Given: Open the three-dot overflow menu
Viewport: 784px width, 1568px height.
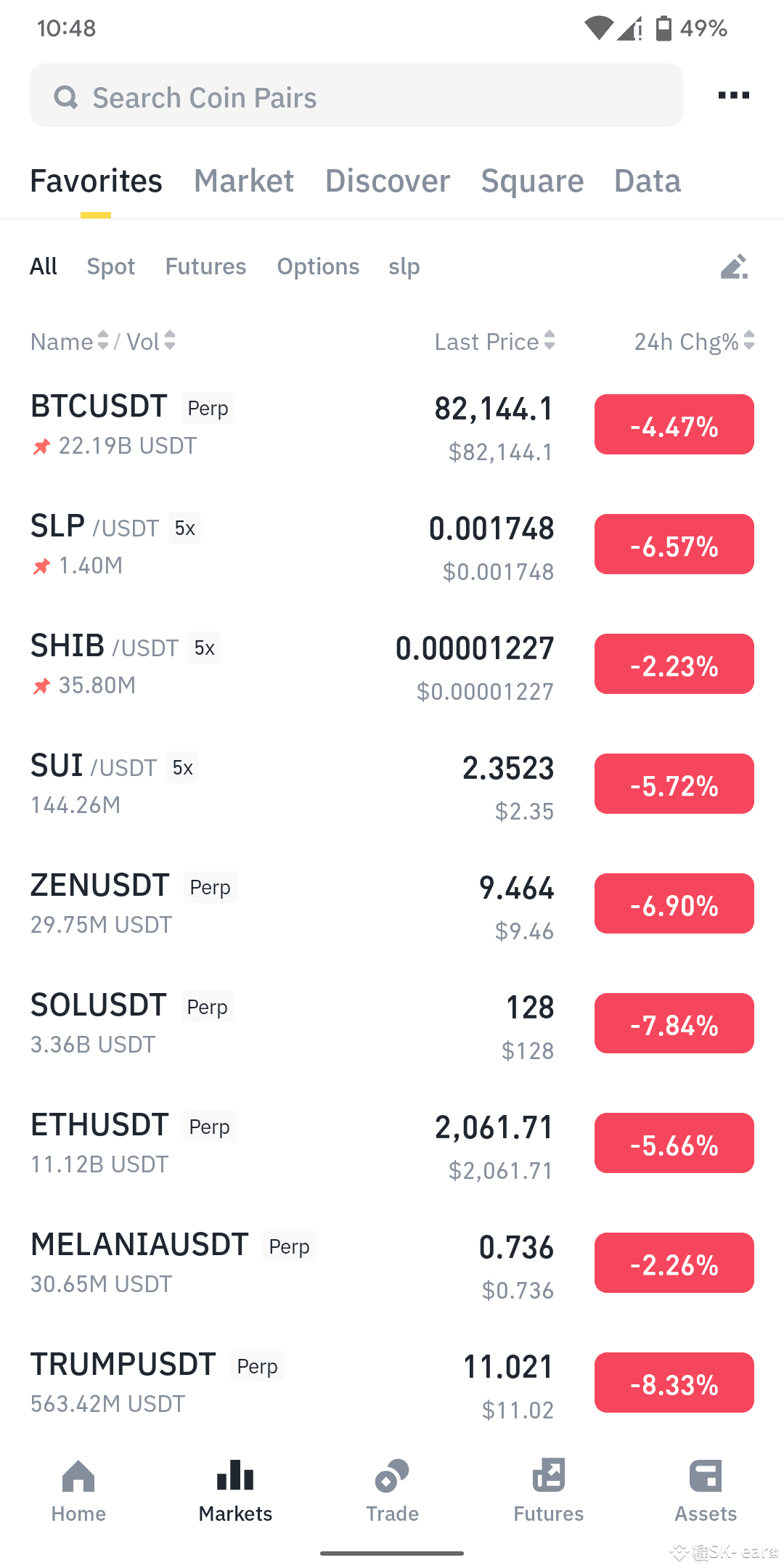Looking at the screenshot, I should click(732, 94).
